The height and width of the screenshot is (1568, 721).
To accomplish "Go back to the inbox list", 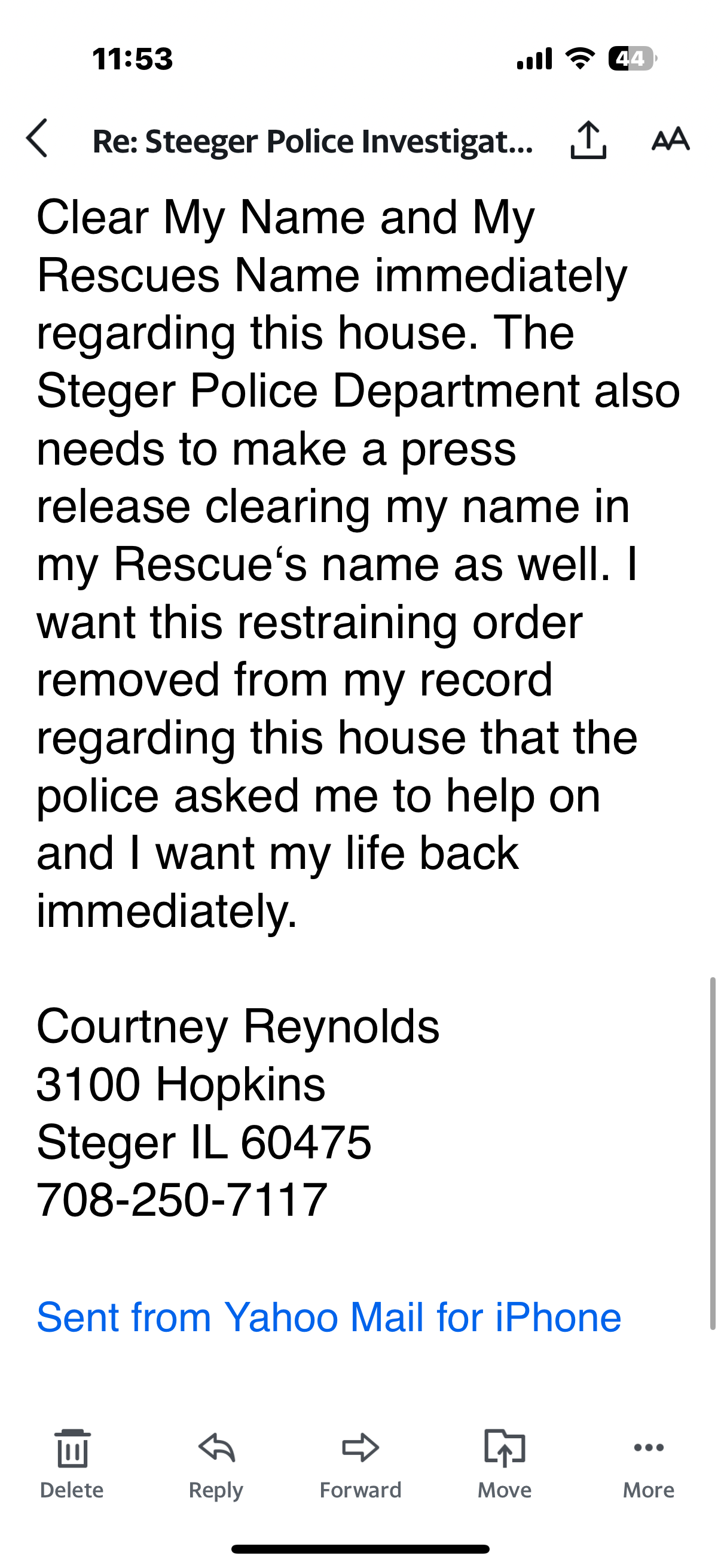I will click(36, 139).
